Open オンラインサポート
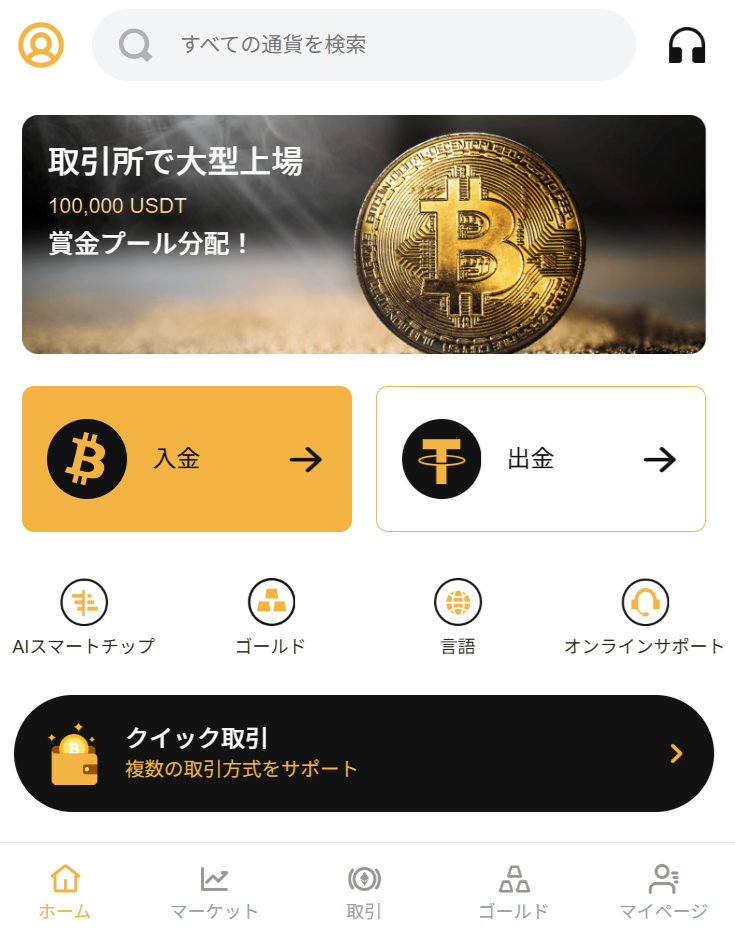This screenshot has width=735, height=937. 644,617
